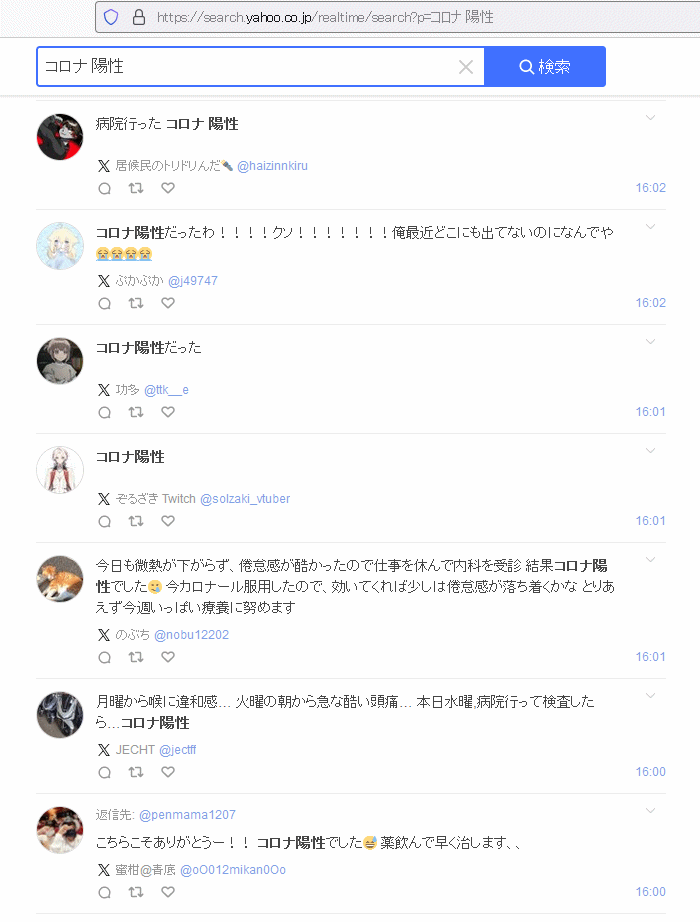Reply to the post by @oO012mikan0Oo
Screen dimensions: 700x922
(105, 892)
